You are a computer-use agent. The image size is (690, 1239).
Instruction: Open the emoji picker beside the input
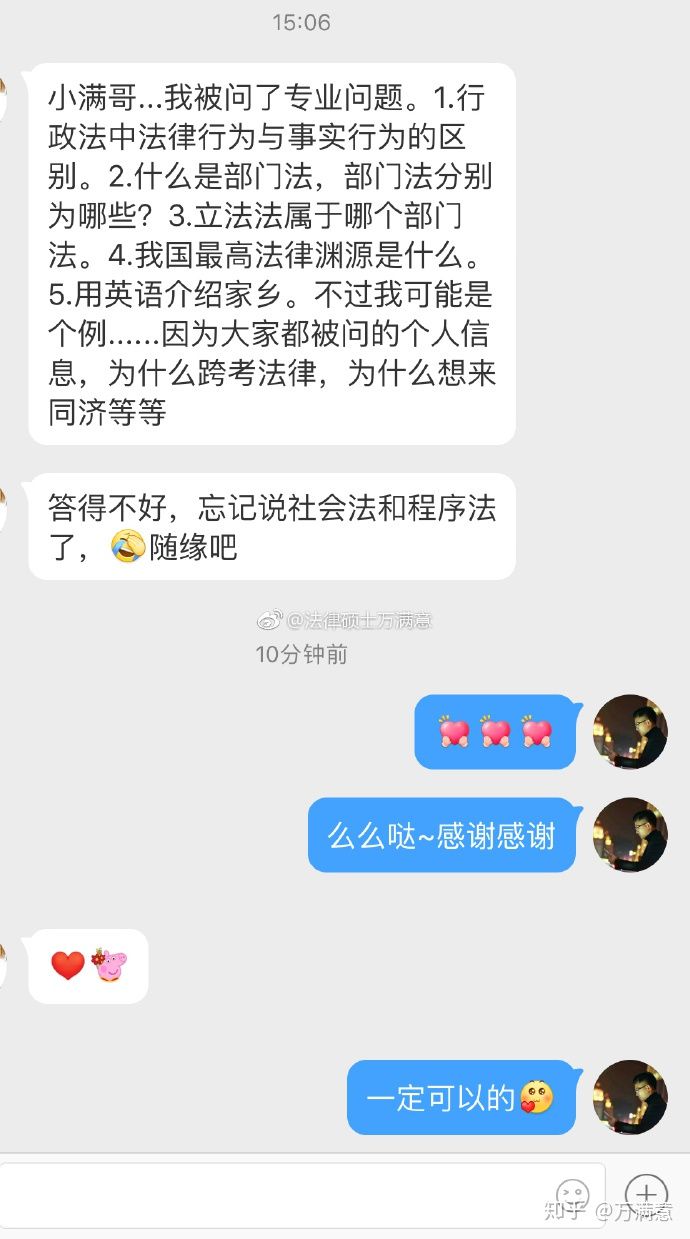click(573, 1195)
